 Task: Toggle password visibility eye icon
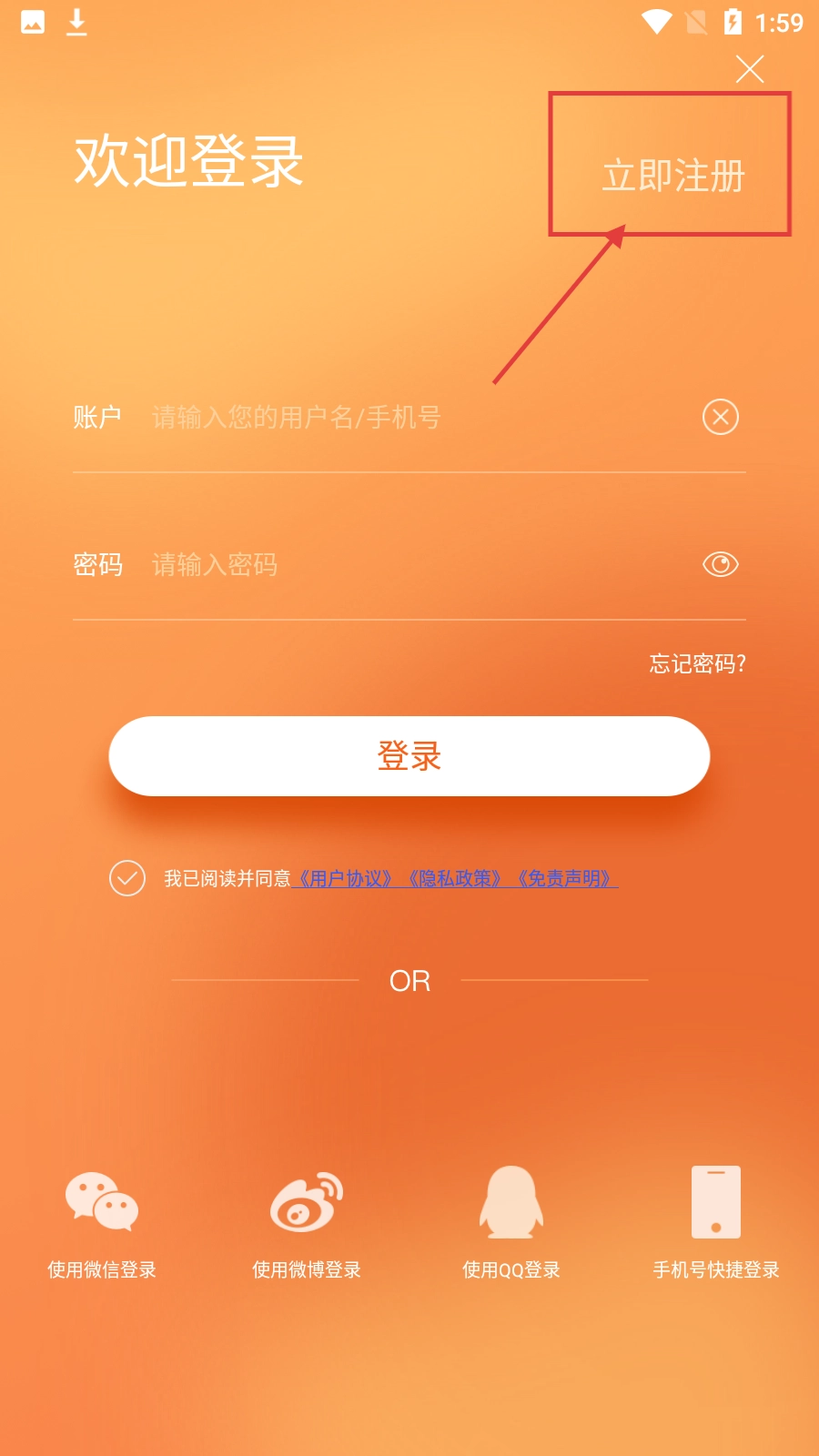720,565
